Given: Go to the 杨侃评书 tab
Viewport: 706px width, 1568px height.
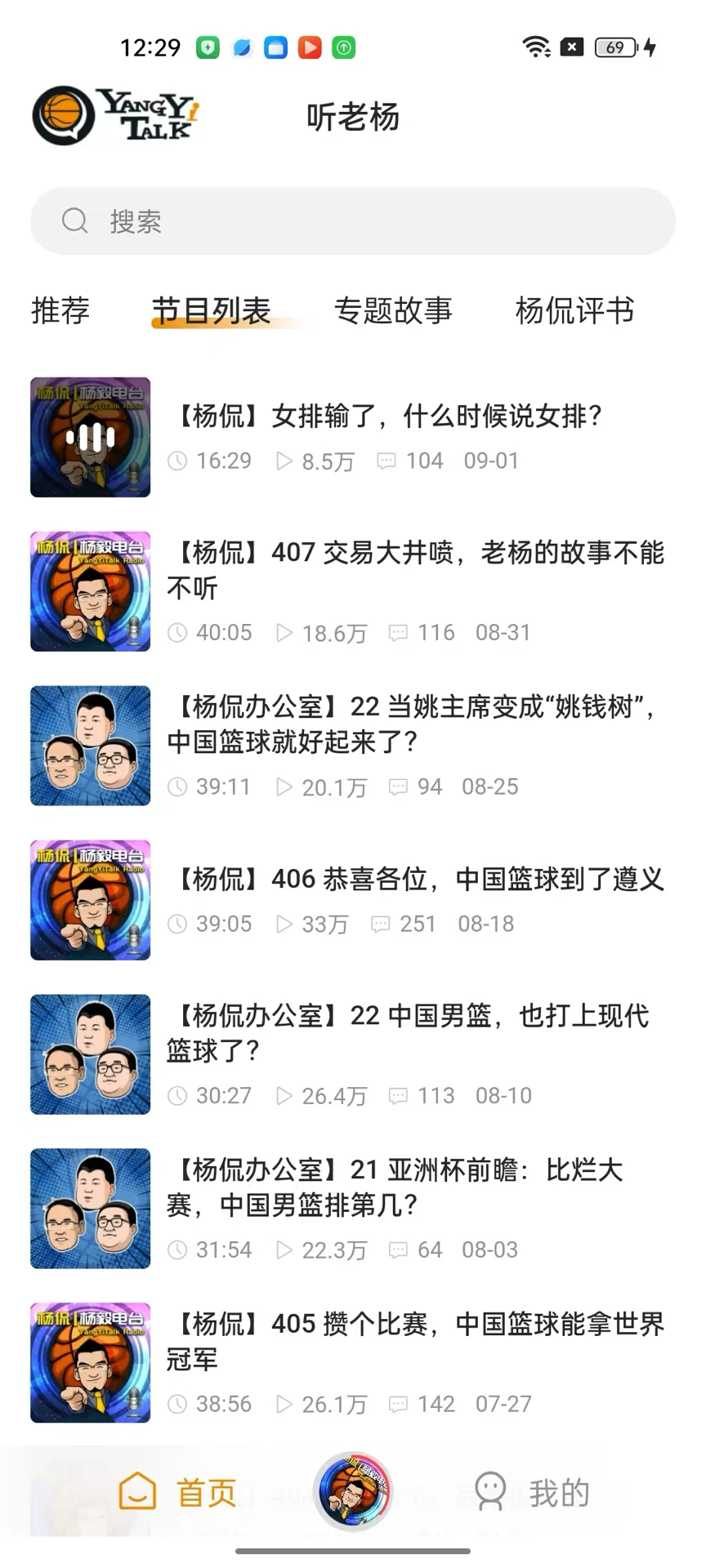Looking at the screenshot, I should [574, 310].
